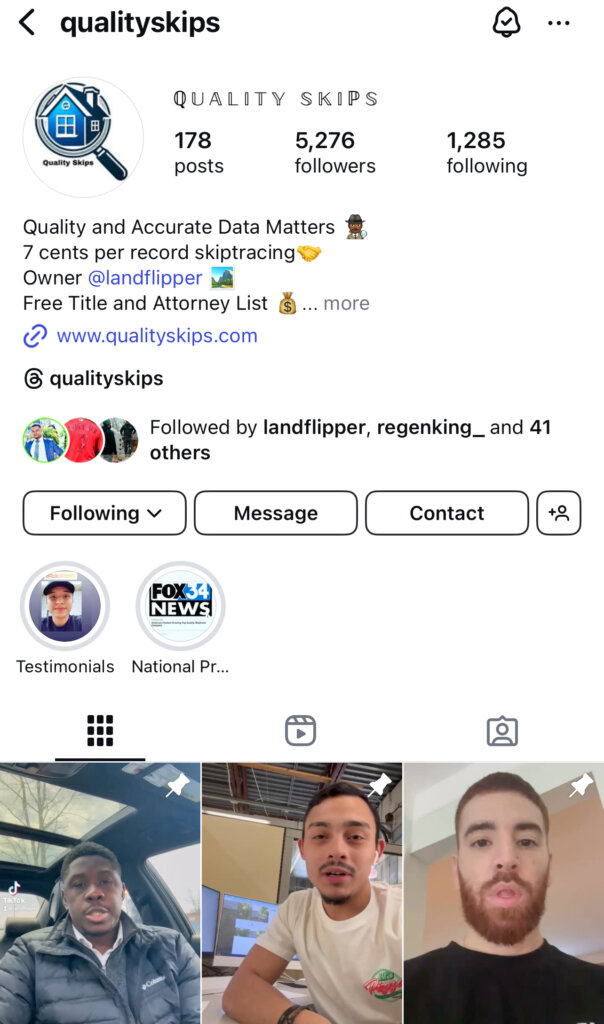Open the qualityskips Threads profile

pyautogui.click(x=106, y=379)
